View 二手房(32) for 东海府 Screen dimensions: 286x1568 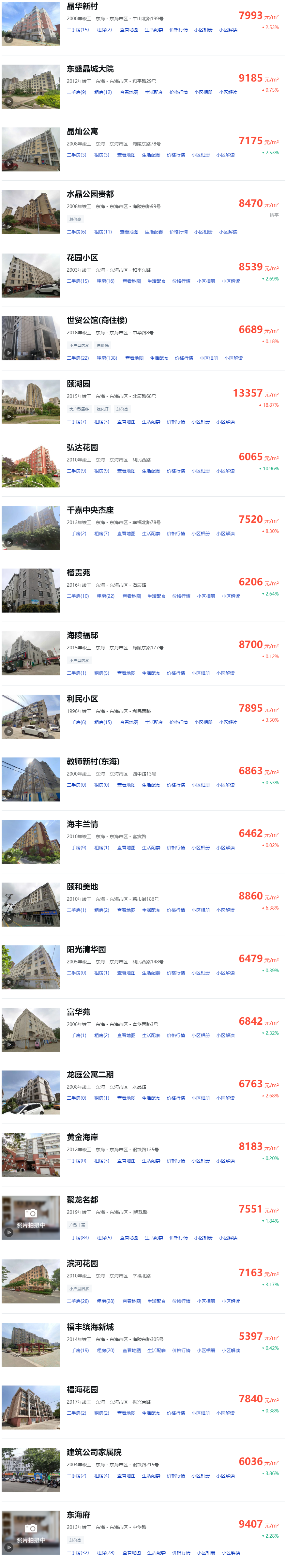coord(77,1553)
